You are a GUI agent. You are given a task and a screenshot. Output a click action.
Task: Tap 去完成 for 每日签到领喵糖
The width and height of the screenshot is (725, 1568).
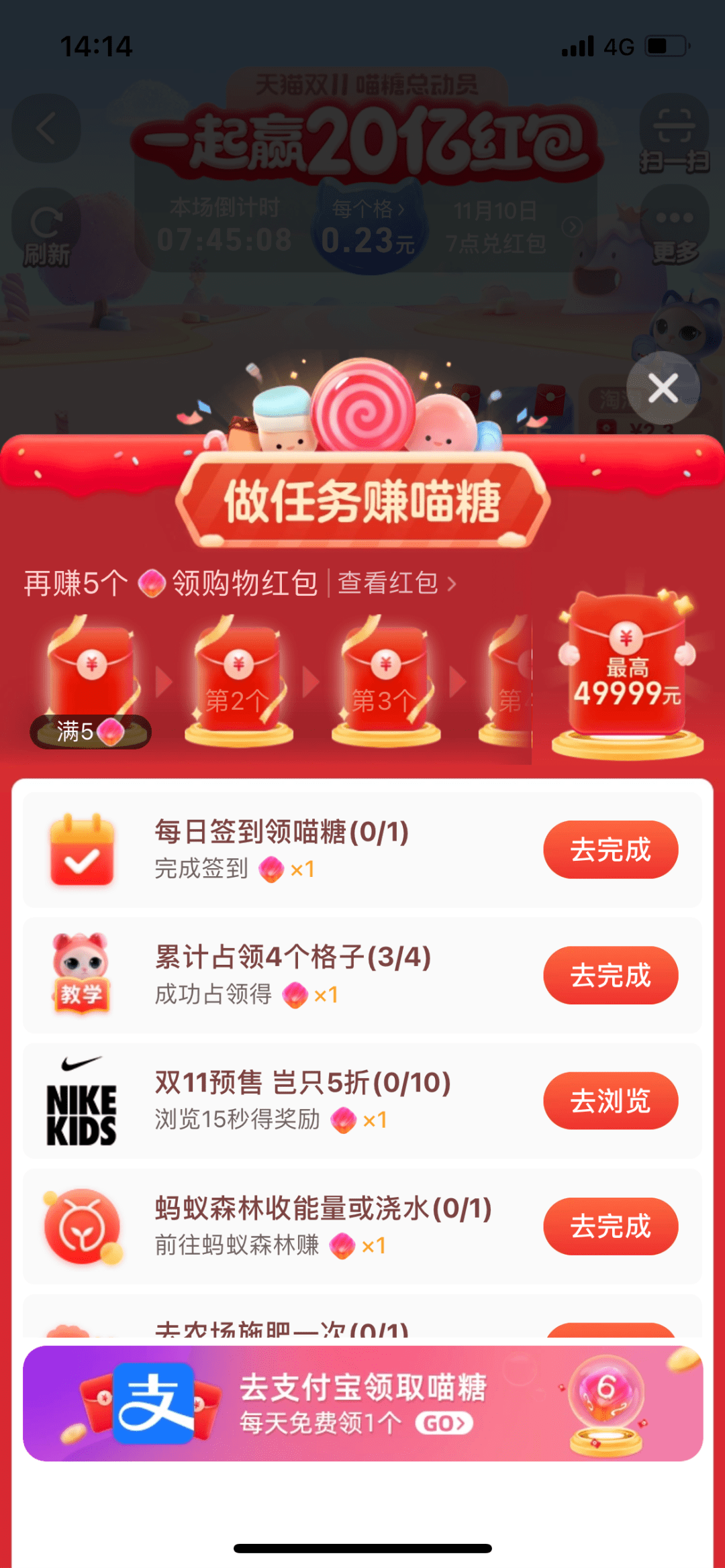(x=610, y=849)
